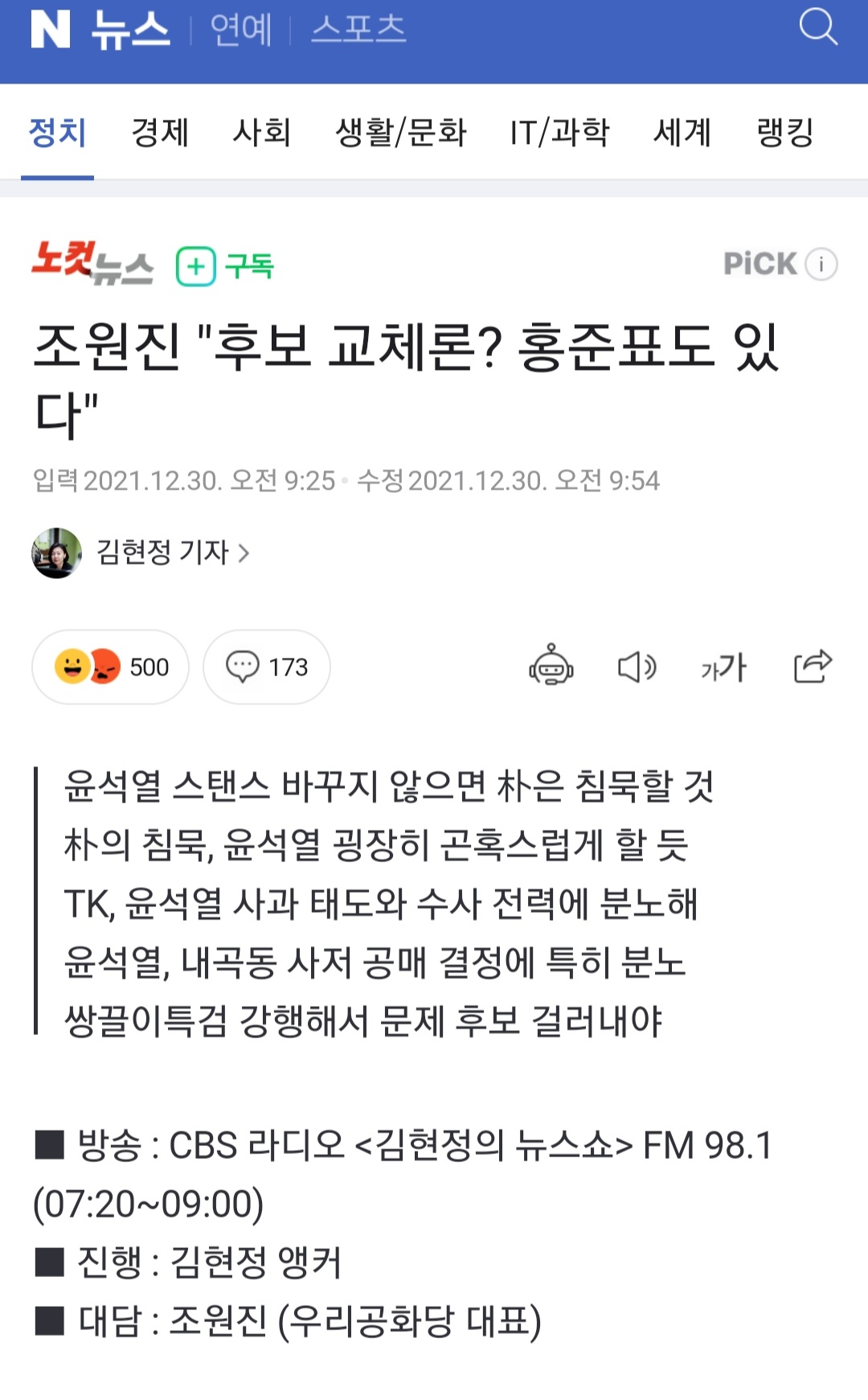The image size is (868, 1400).
Task: Switch to the 세계 tab
Action: point(682,133)
